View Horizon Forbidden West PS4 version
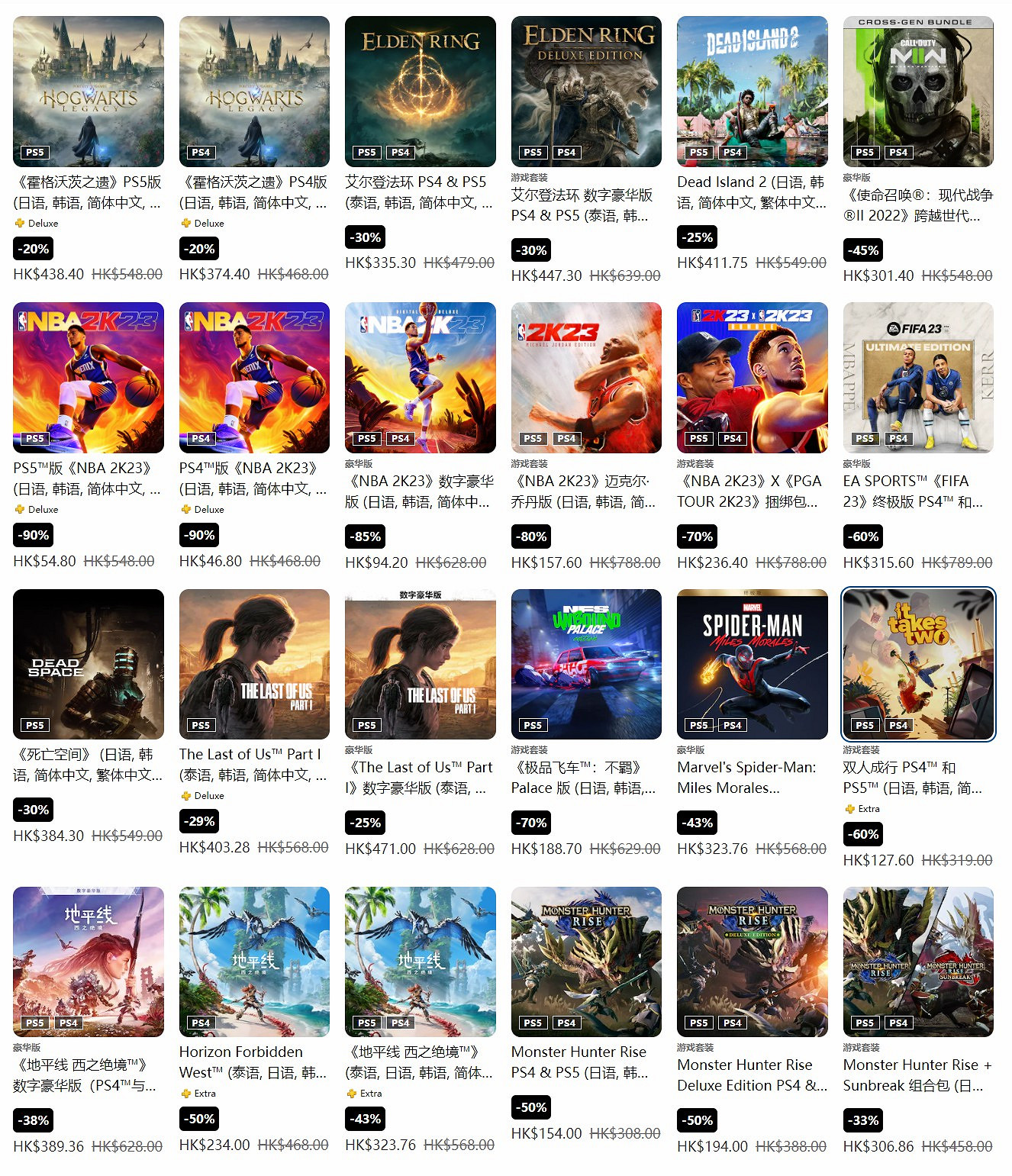The image size is (1012, 1176). click(x=254, y=962)
